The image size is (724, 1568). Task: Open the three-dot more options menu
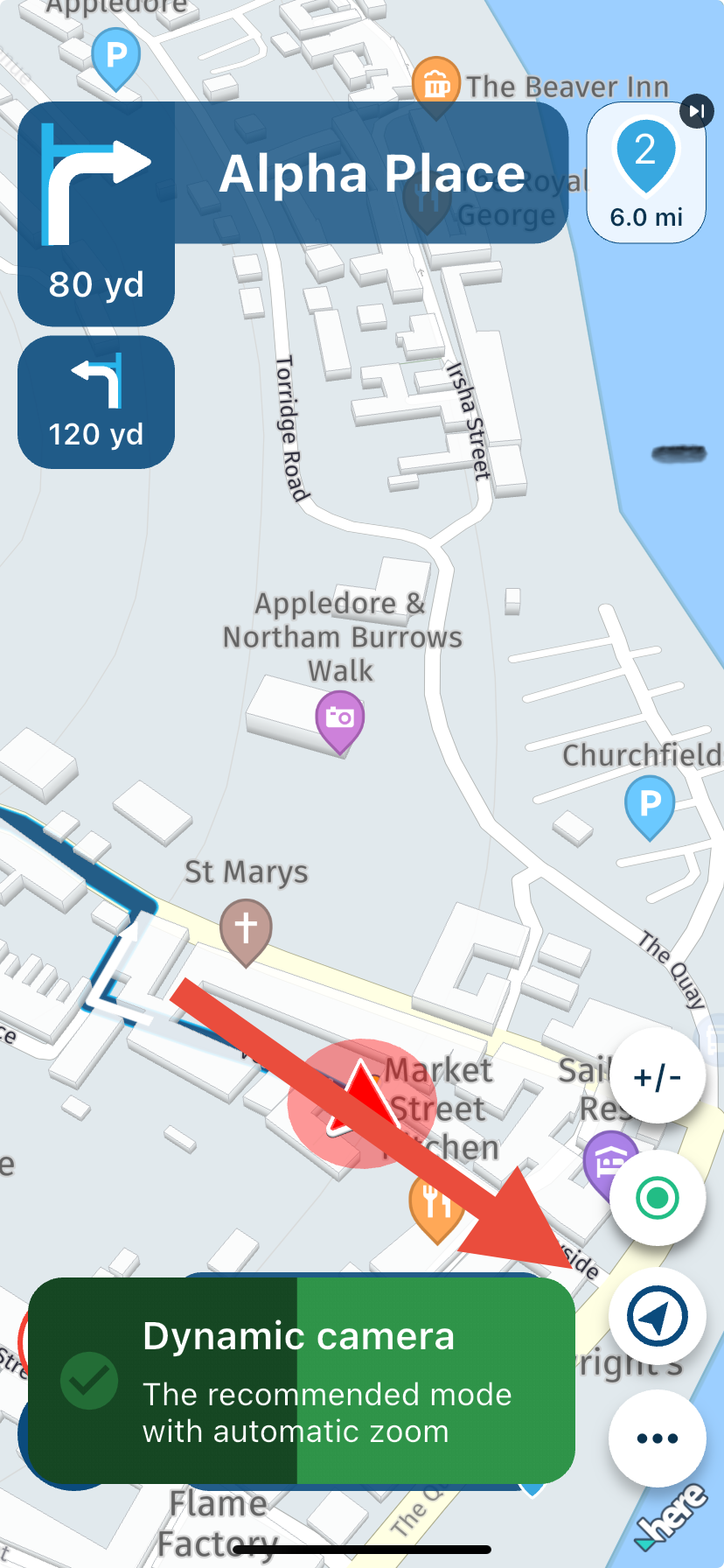click(x=658, y=1438)
